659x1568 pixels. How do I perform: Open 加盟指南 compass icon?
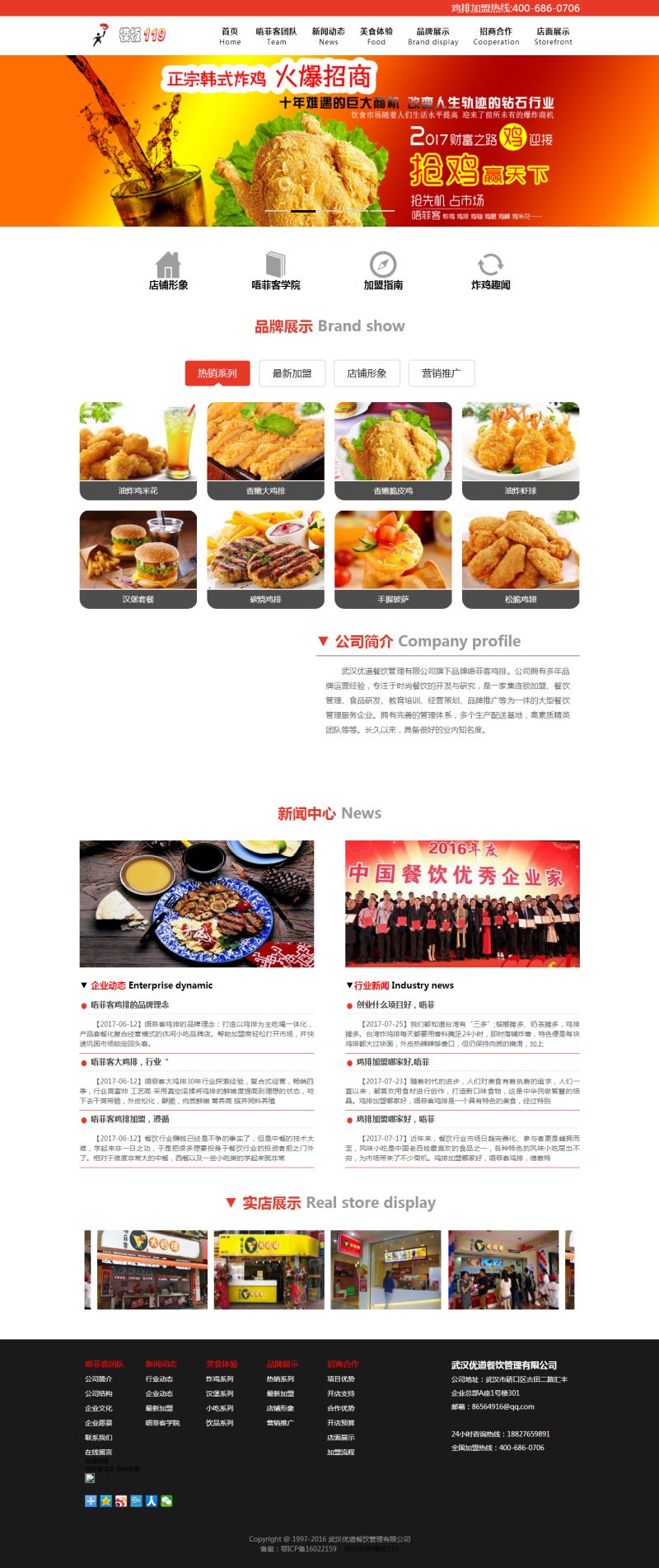pos(383,264)
